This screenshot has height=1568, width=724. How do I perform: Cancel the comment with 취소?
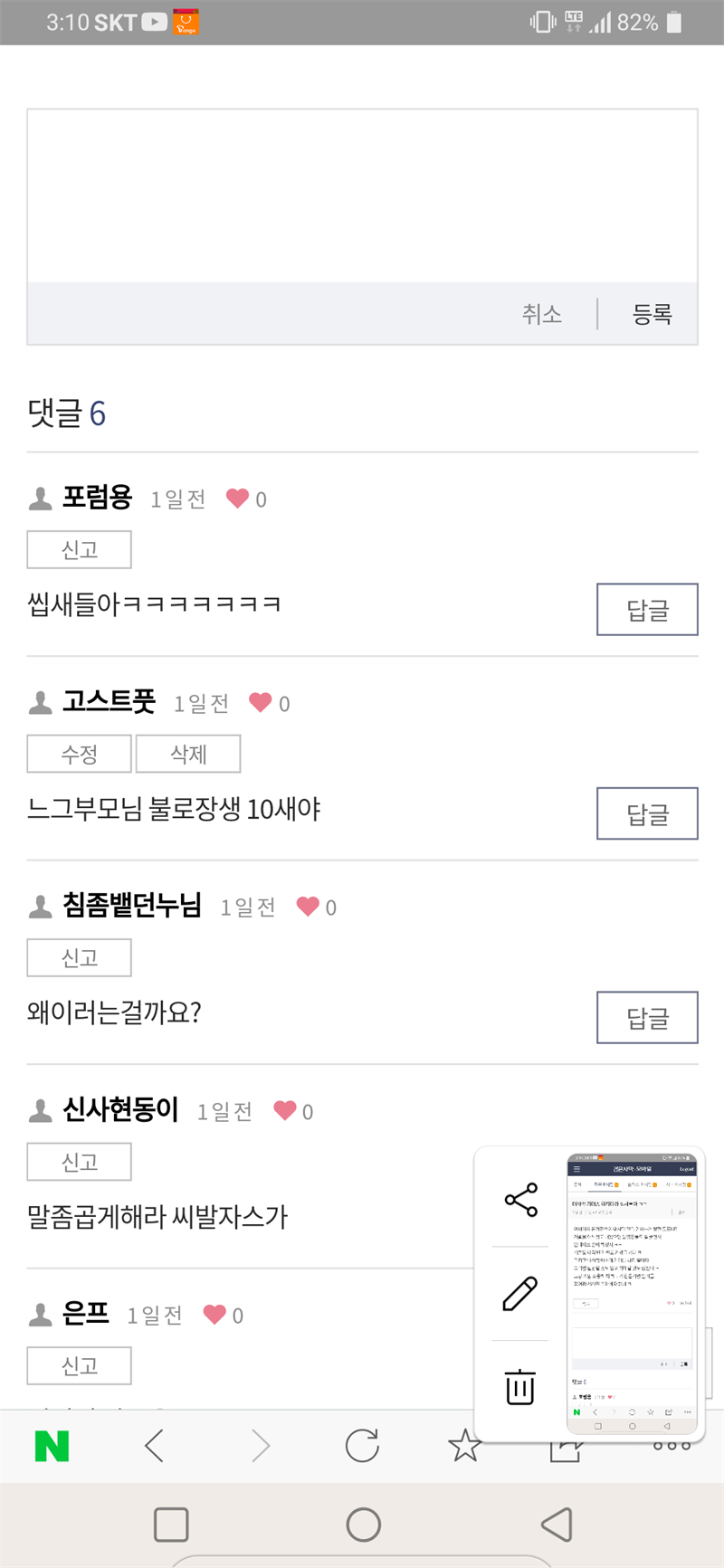542,314
